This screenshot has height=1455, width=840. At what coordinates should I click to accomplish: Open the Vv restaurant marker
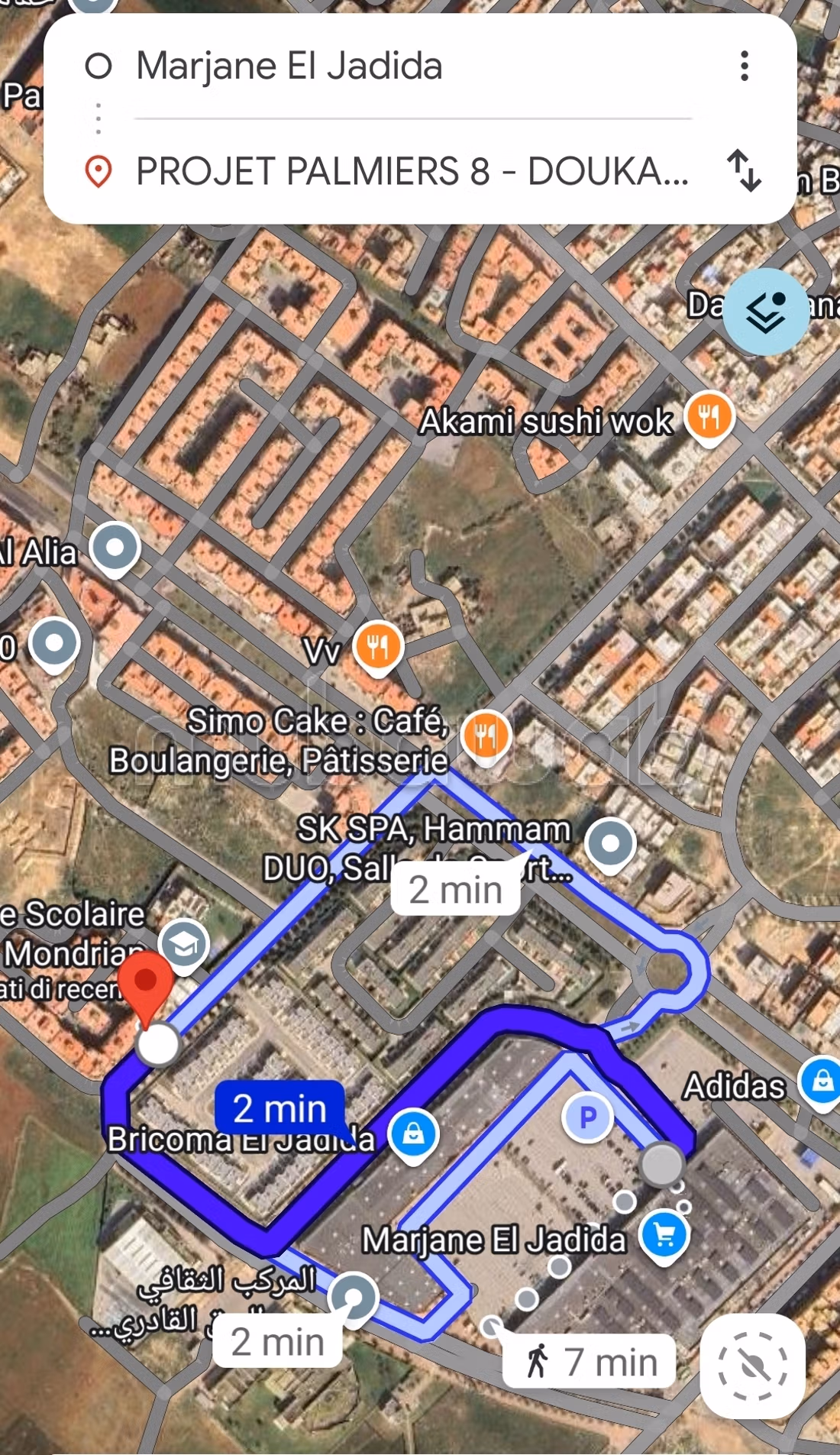[x=378, y=648]
